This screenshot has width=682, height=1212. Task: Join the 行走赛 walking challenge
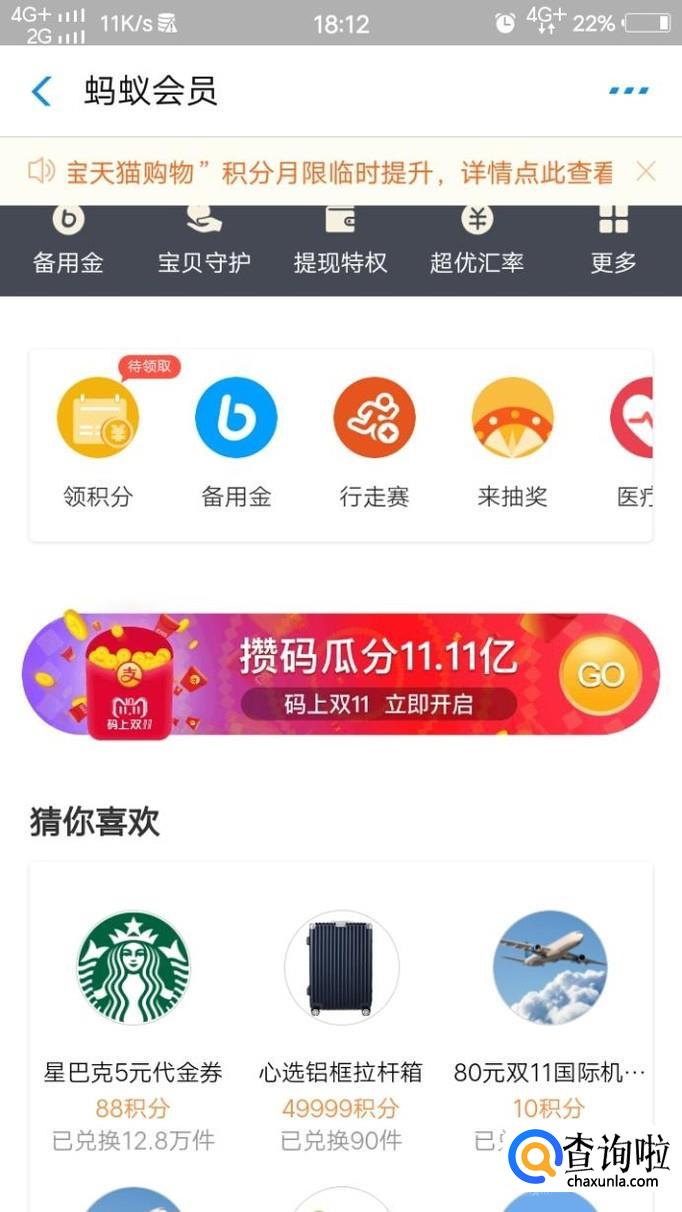pos(374,420)
